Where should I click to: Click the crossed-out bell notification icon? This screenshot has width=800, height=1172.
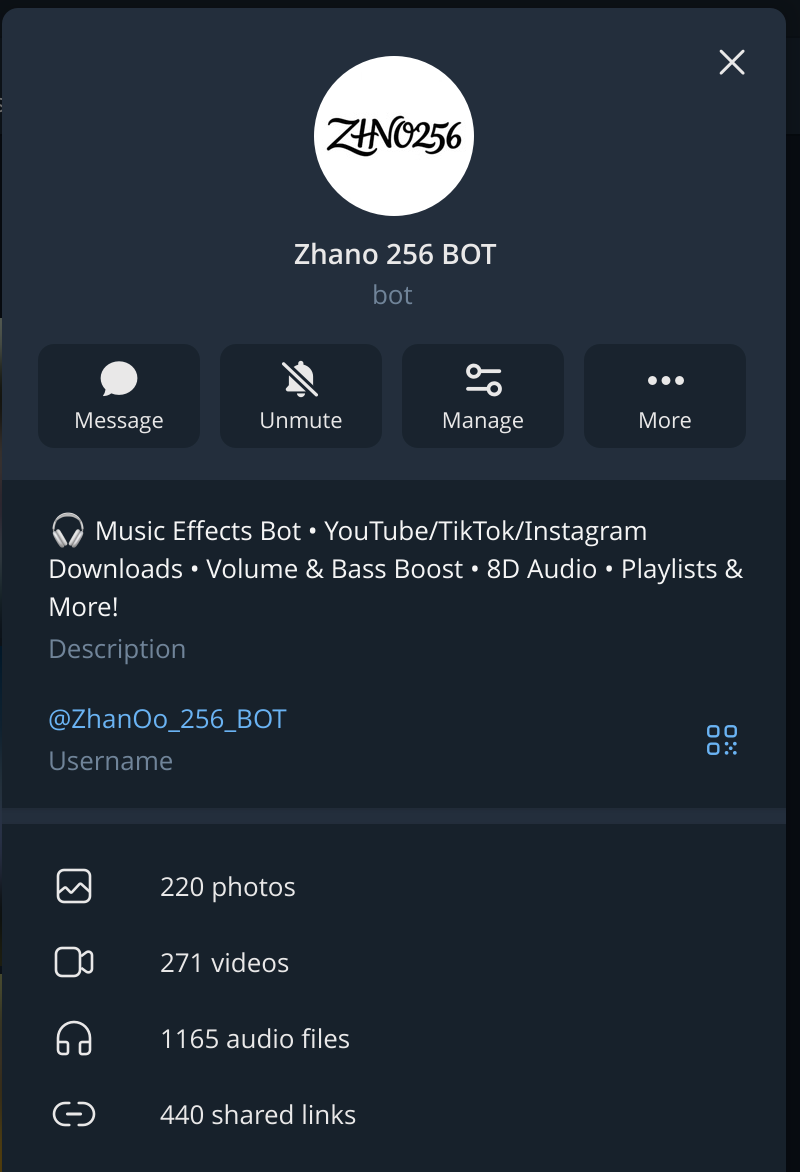(x=300, y=379)
